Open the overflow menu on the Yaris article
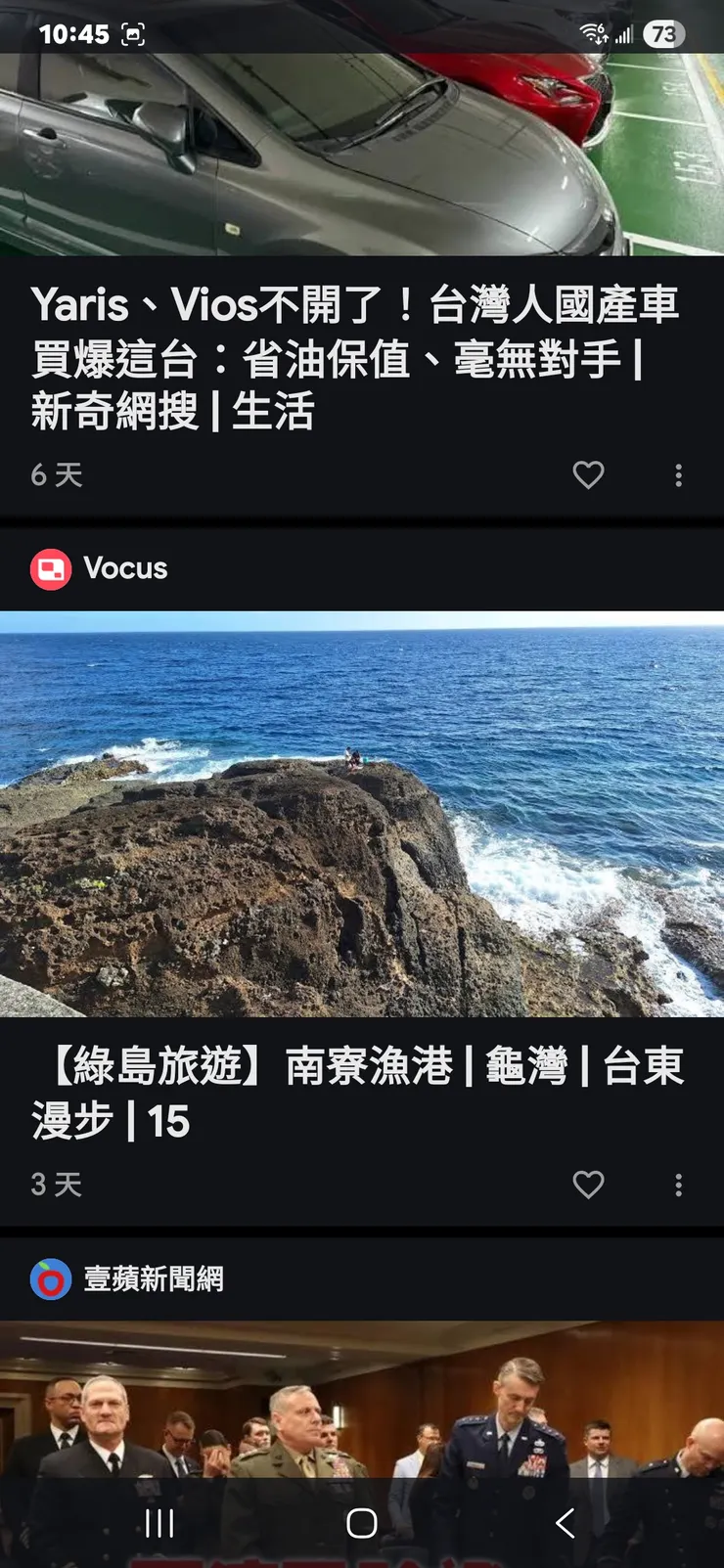 pos(678,474)
